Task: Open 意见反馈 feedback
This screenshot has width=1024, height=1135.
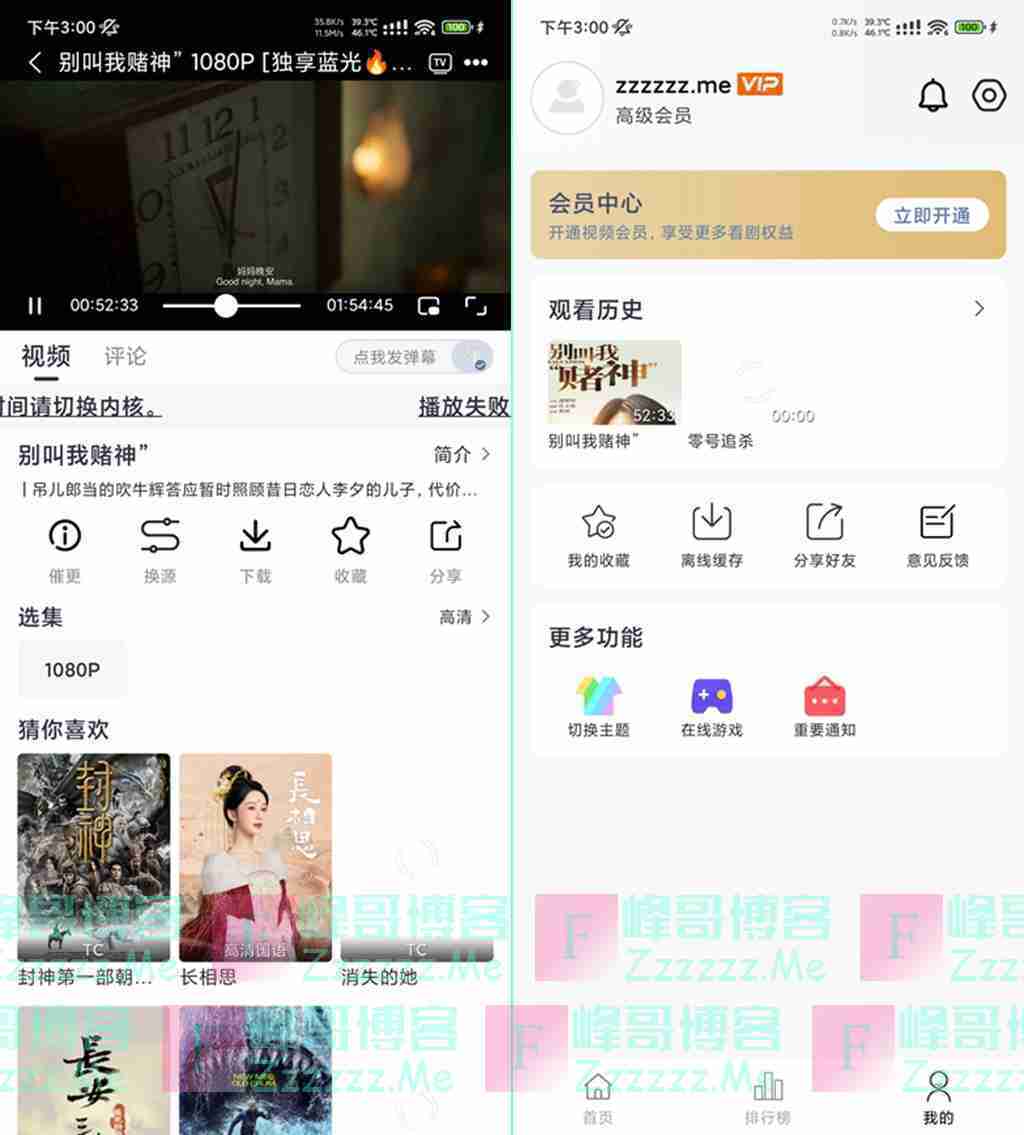Action: click(937, 535)
